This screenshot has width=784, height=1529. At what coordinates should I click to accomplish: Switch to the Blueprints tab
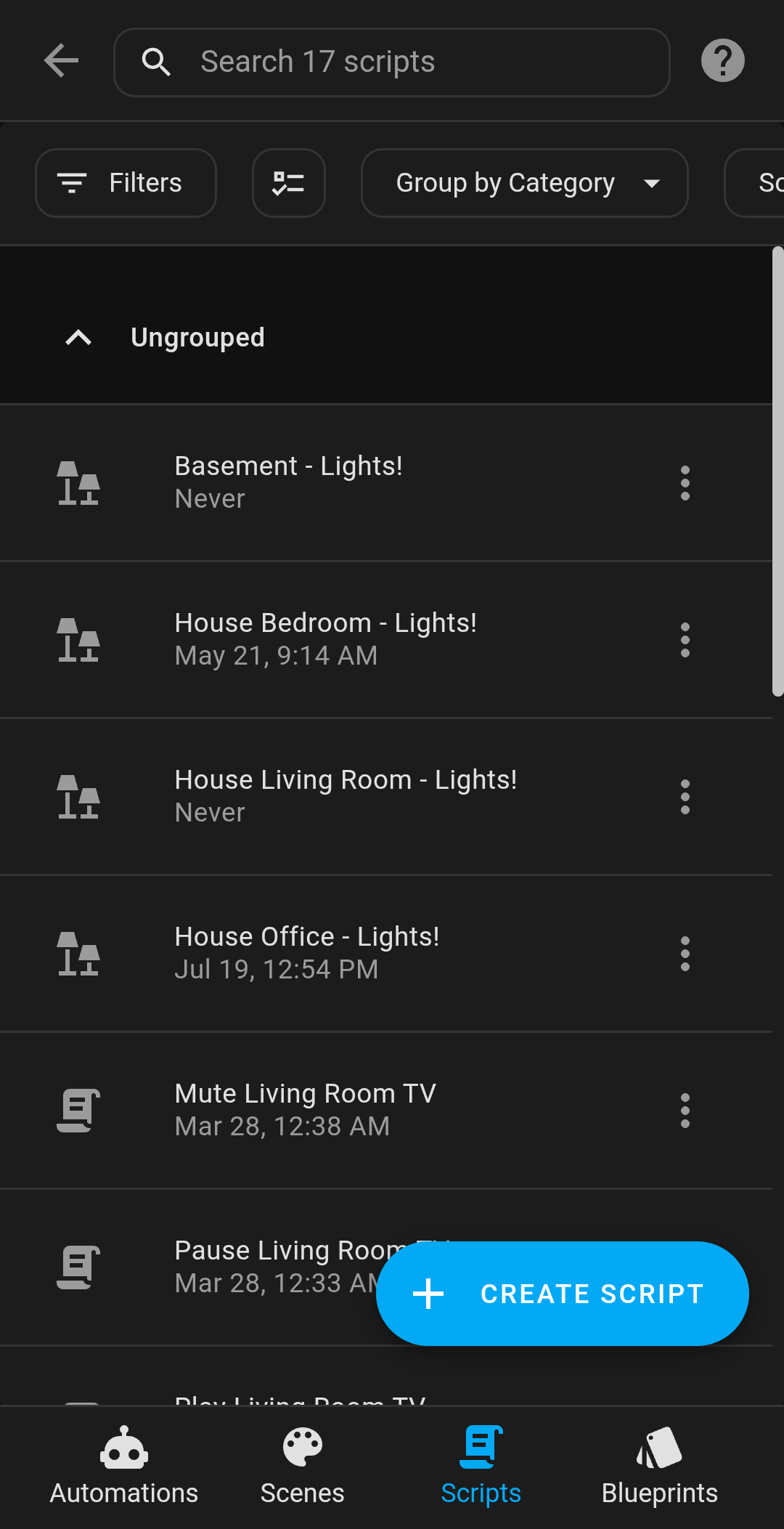[x=660, y=1467]
